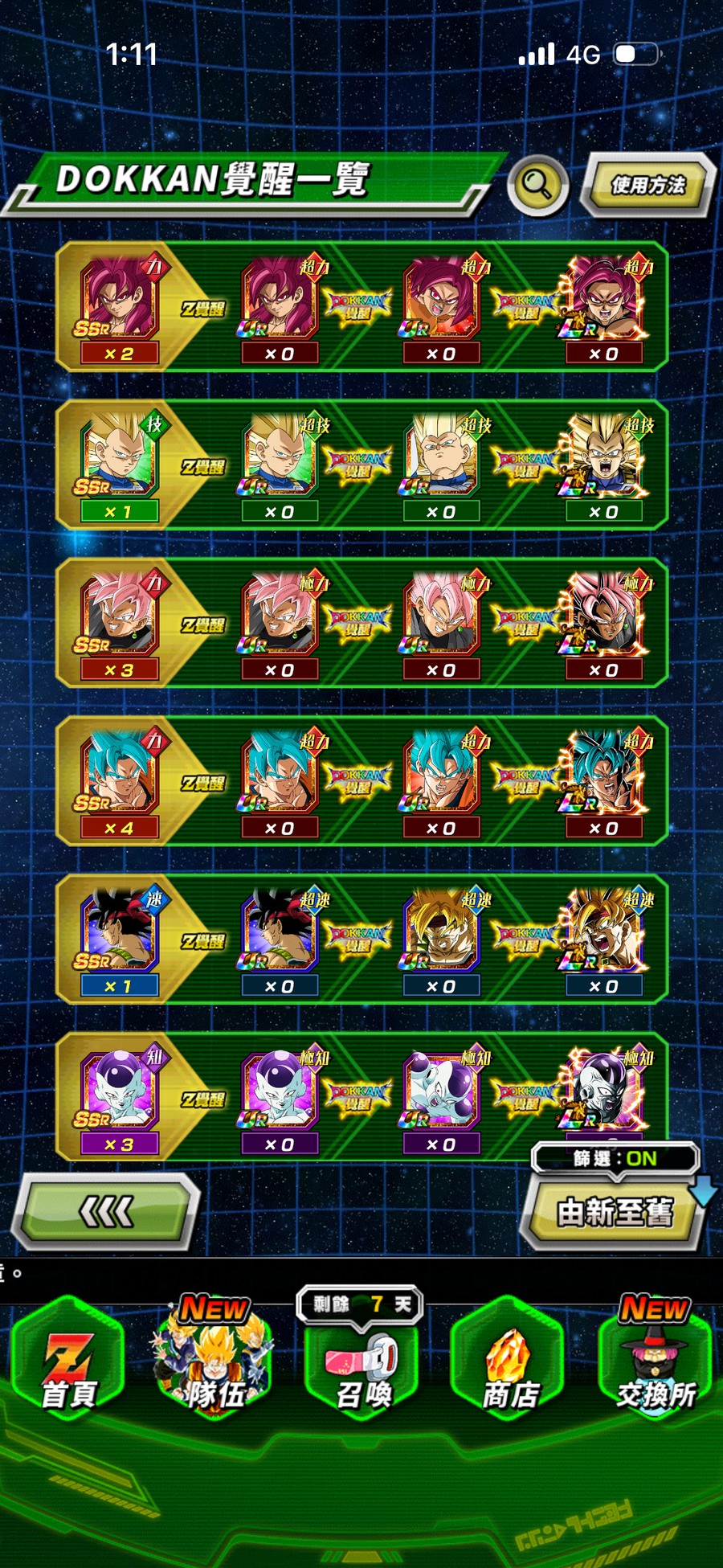Go back with the triple arrow button
The width and height of the screenshot is (723, 1568).
click(106, 1211)
